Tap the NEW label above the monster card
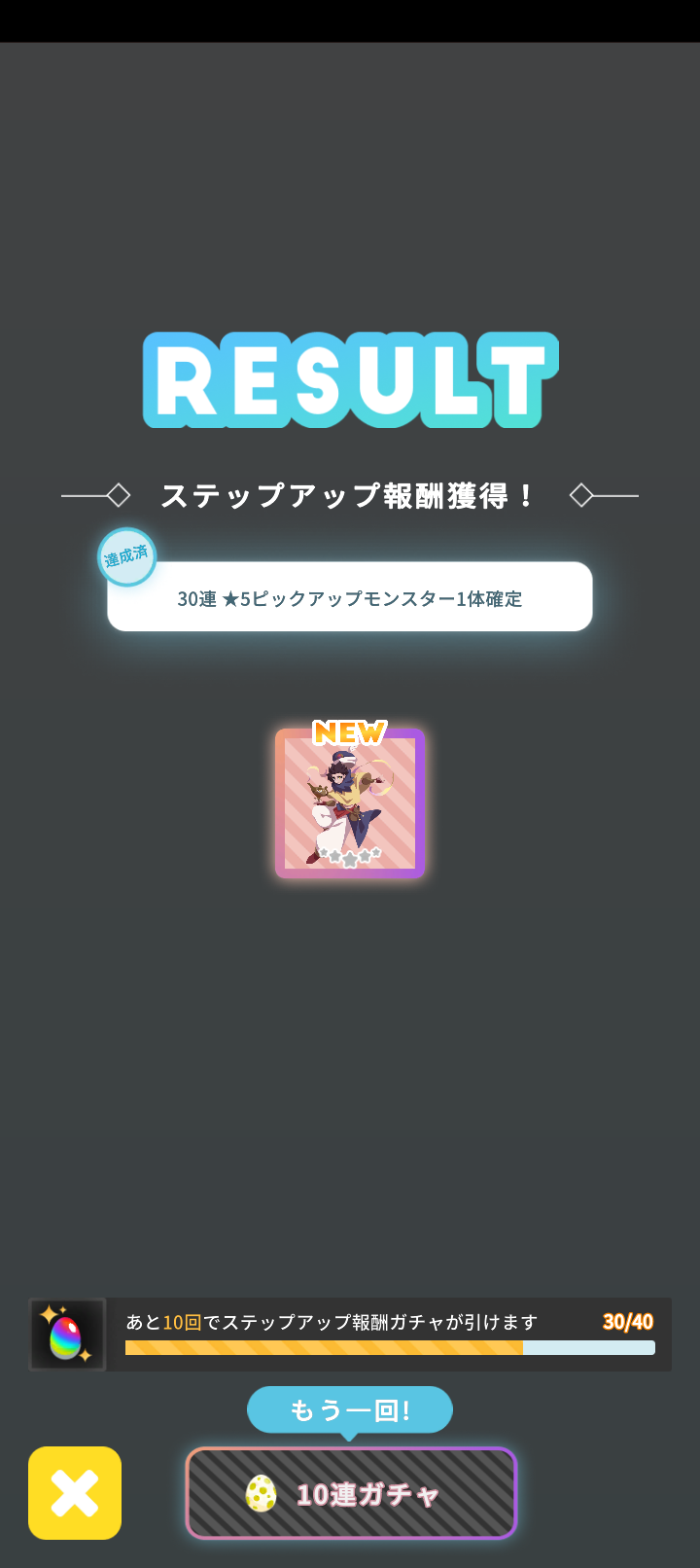The height and width of the screenshot is (1568, 700). 349,734
